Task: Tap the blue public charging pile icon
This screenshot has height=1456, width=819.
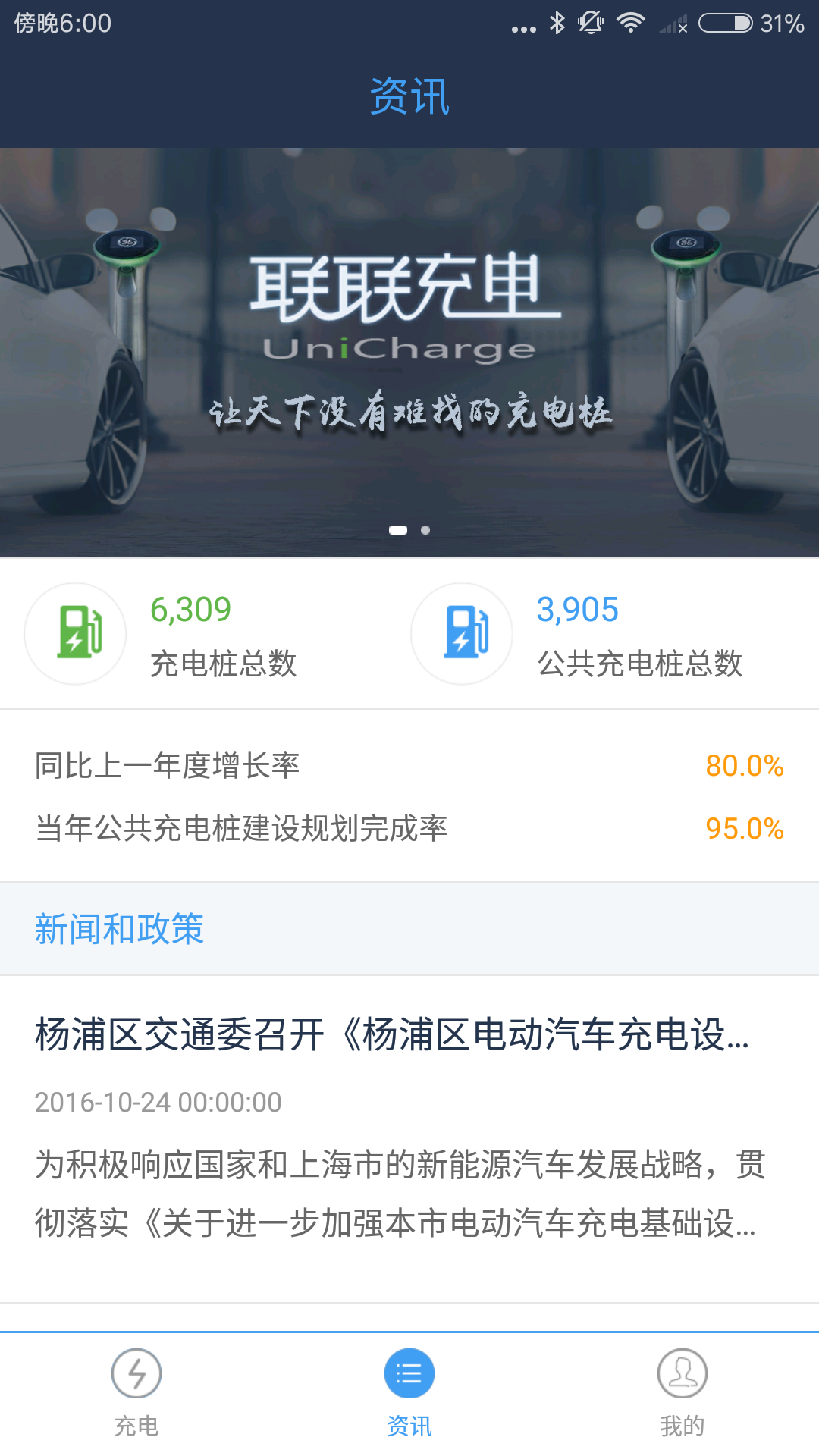Action: 461,633
